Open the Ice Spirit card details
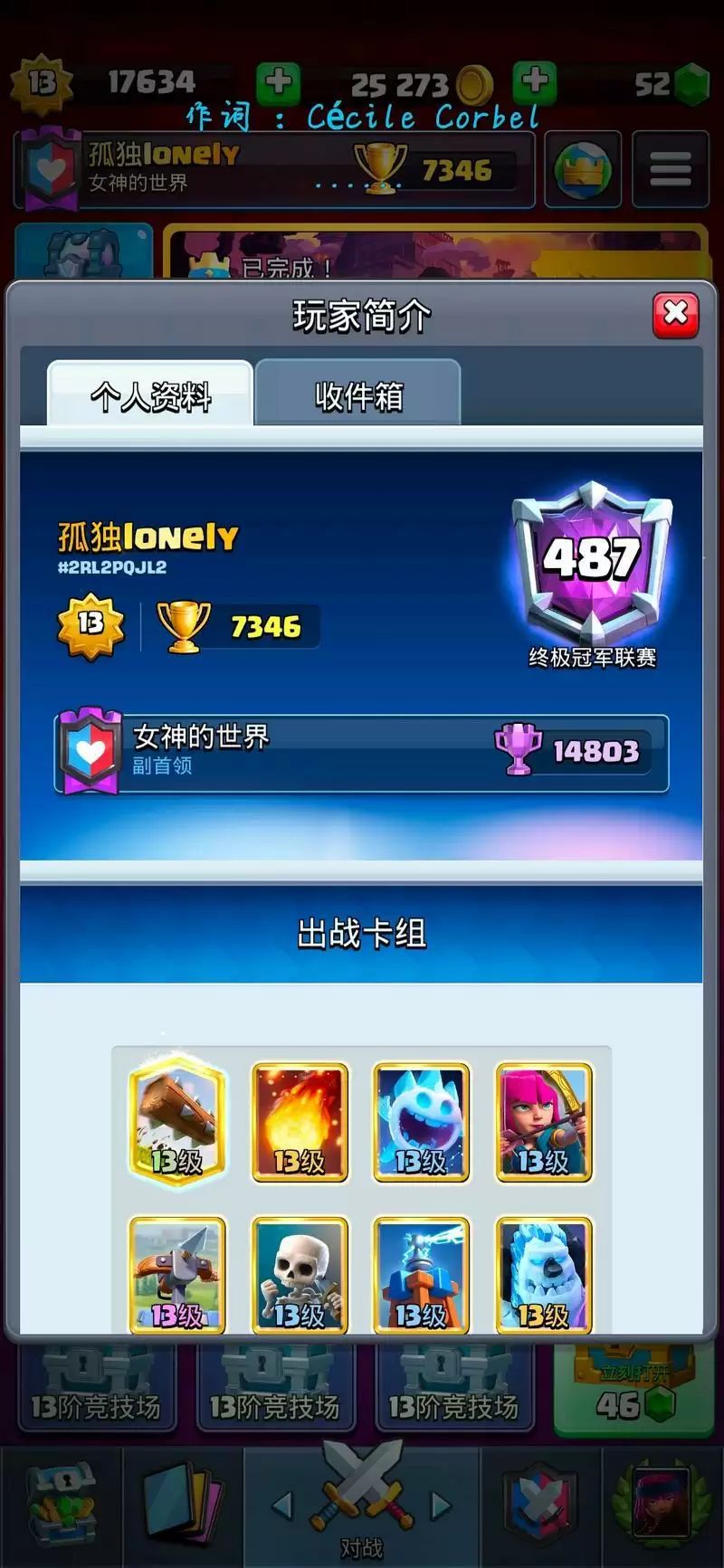Viewport: 724px width, 1568px height. click(421, 1122)
